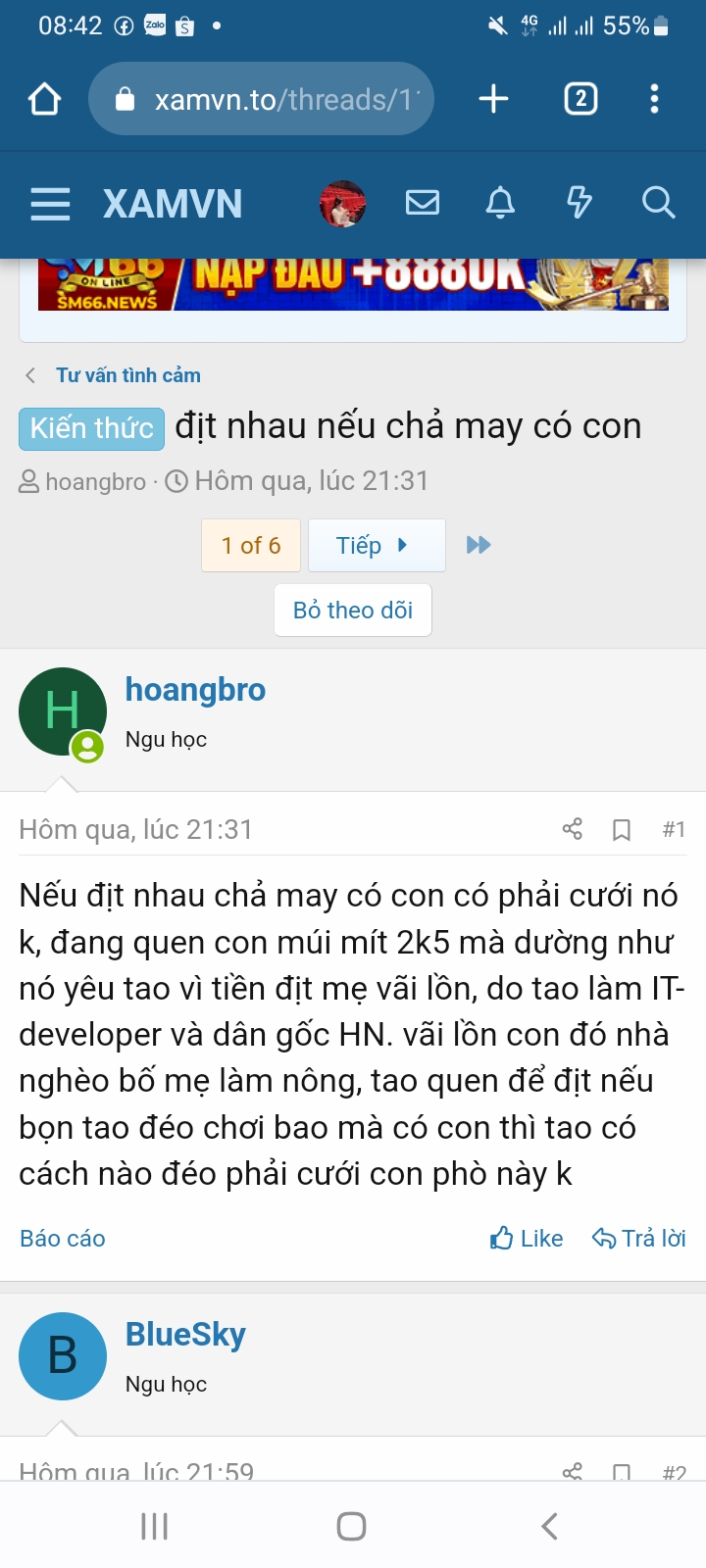Open a new browser tab

pyautogui.click(x=493, y=99)
